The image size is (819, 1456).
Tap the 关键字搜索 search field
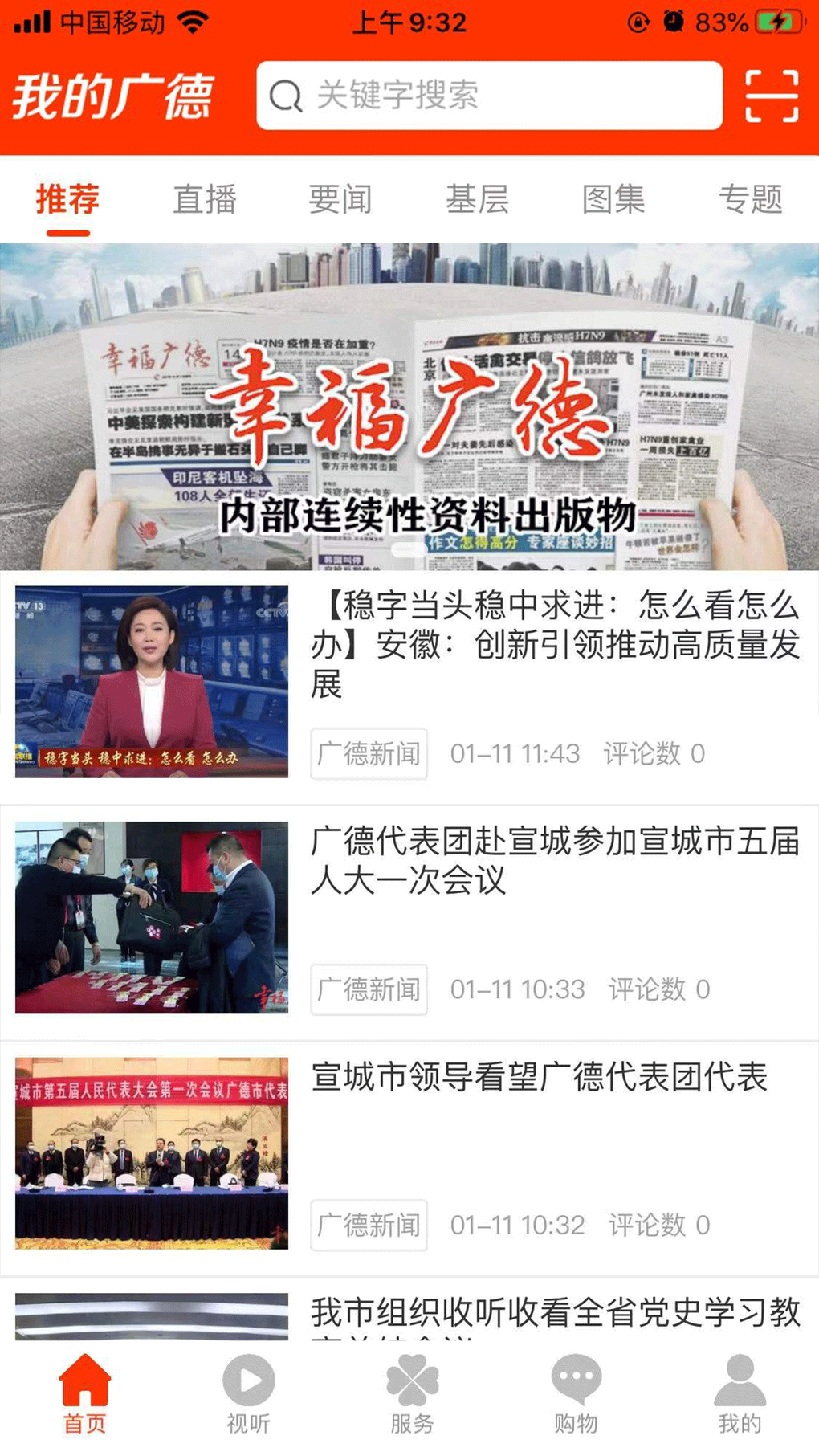(x=490, y=96)
